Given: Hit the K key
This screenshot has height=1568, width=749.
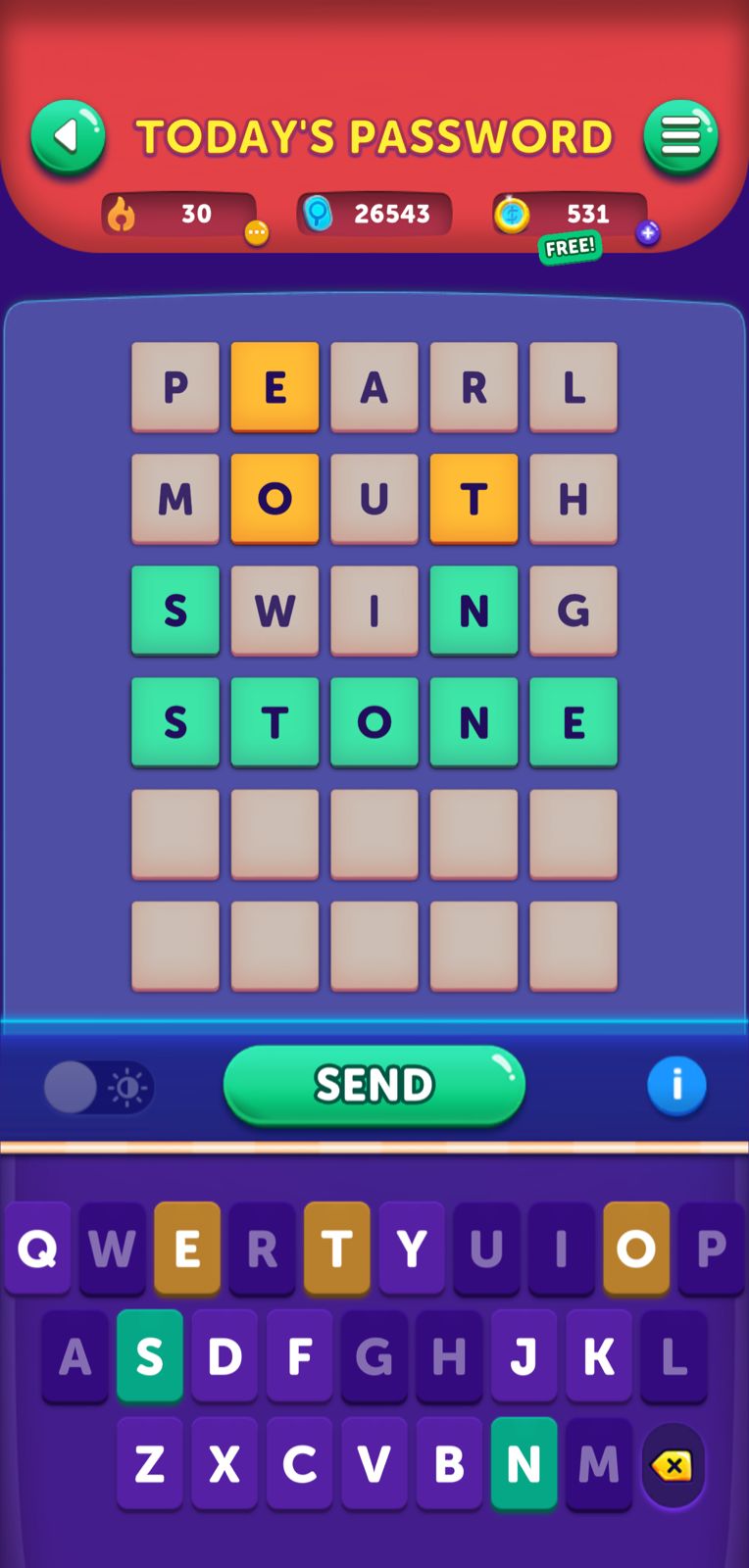Looking at the screenshot, I should pyautogui.click(x=599, y=1356).
